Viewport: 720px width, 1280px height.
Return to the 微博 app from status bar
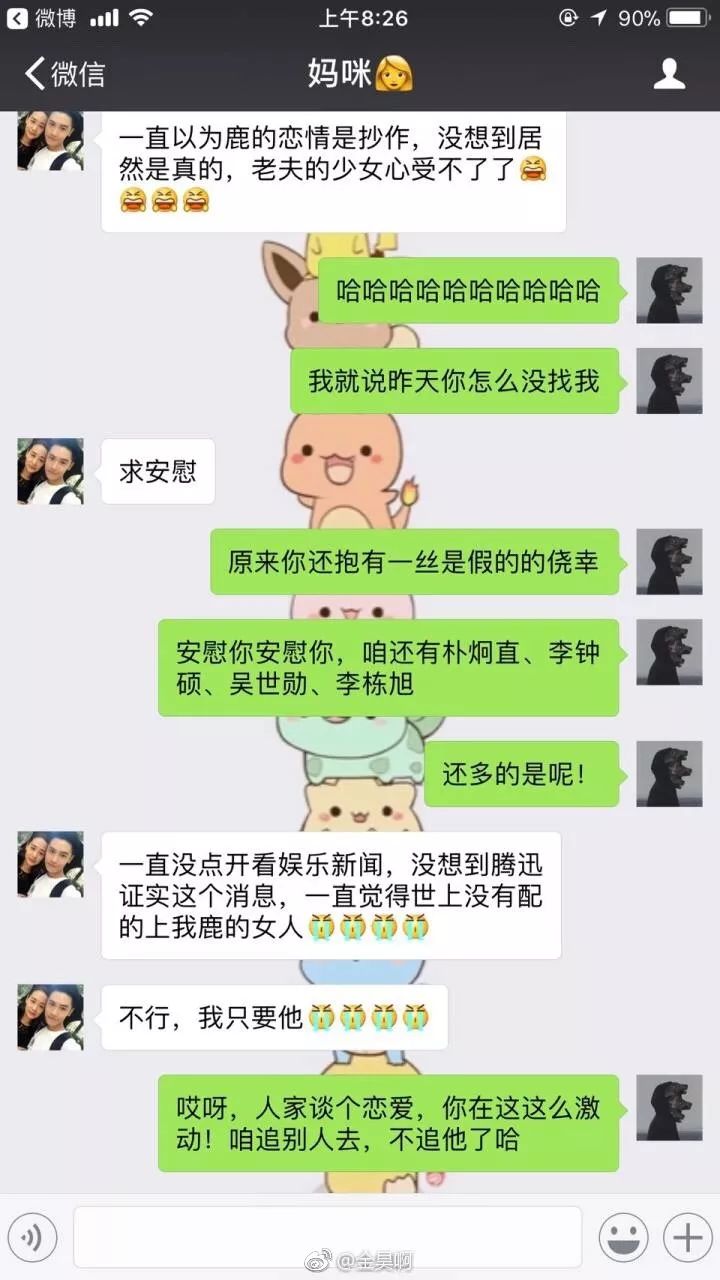coord(44,18)
